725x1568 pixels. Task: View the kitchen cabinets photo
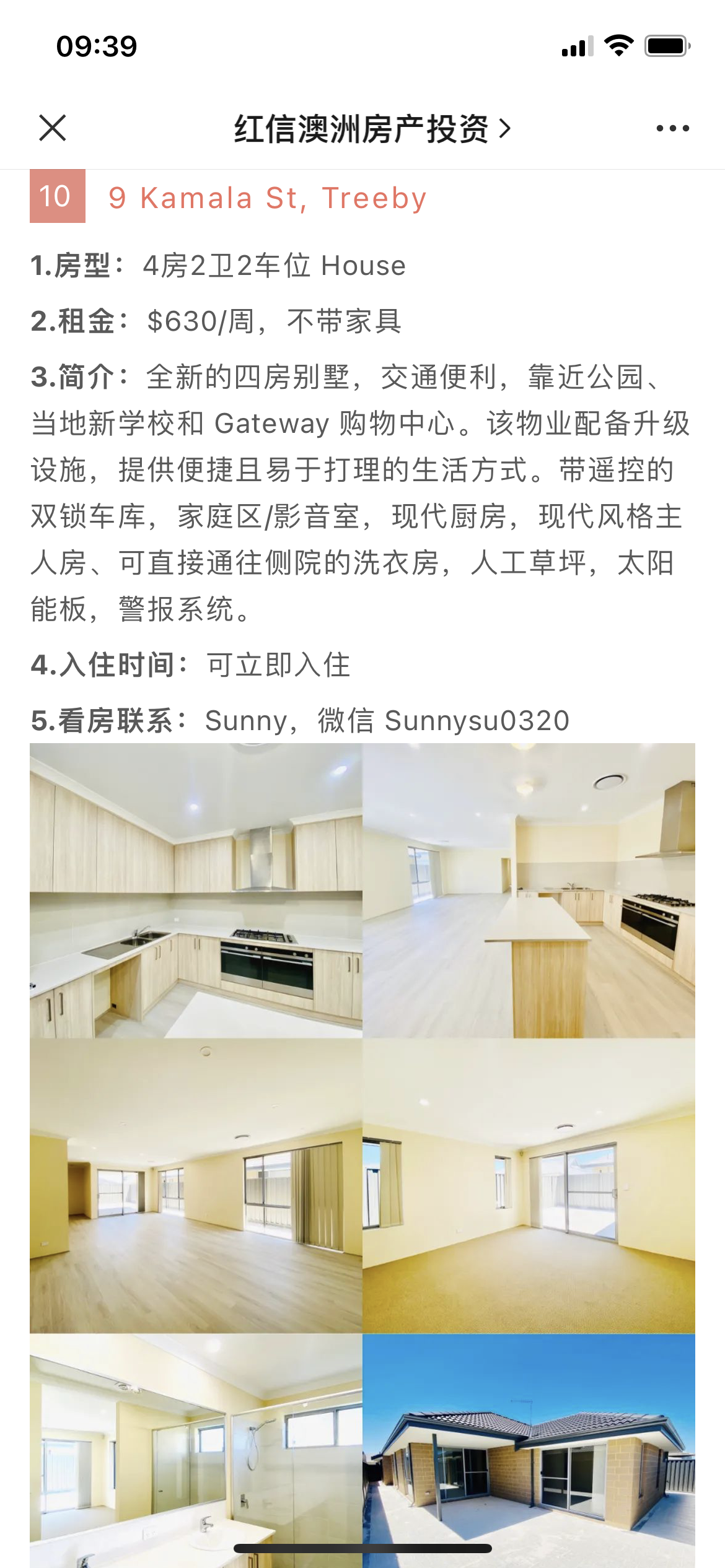(x=196, y=891)
